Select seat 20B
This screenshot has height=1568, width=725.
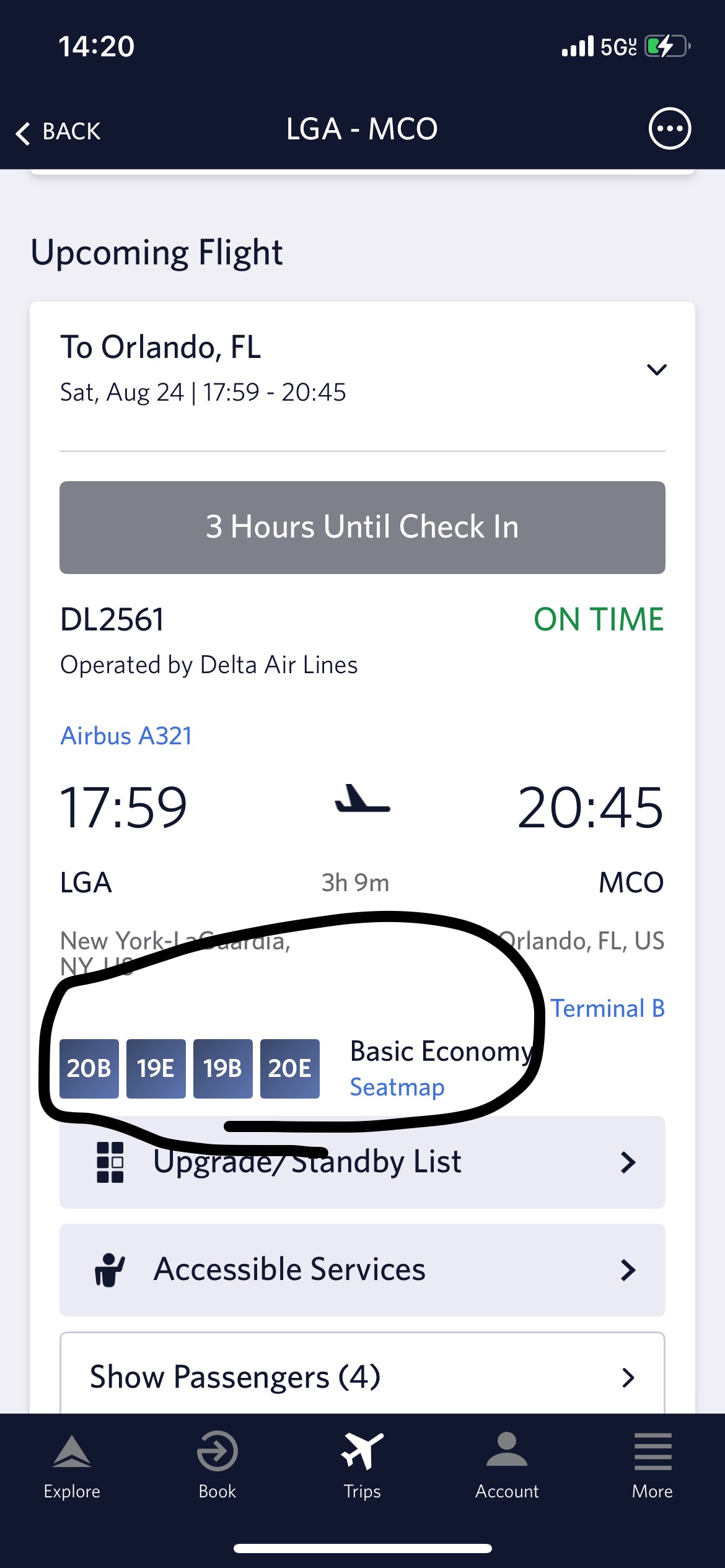tap(89, 1068)
